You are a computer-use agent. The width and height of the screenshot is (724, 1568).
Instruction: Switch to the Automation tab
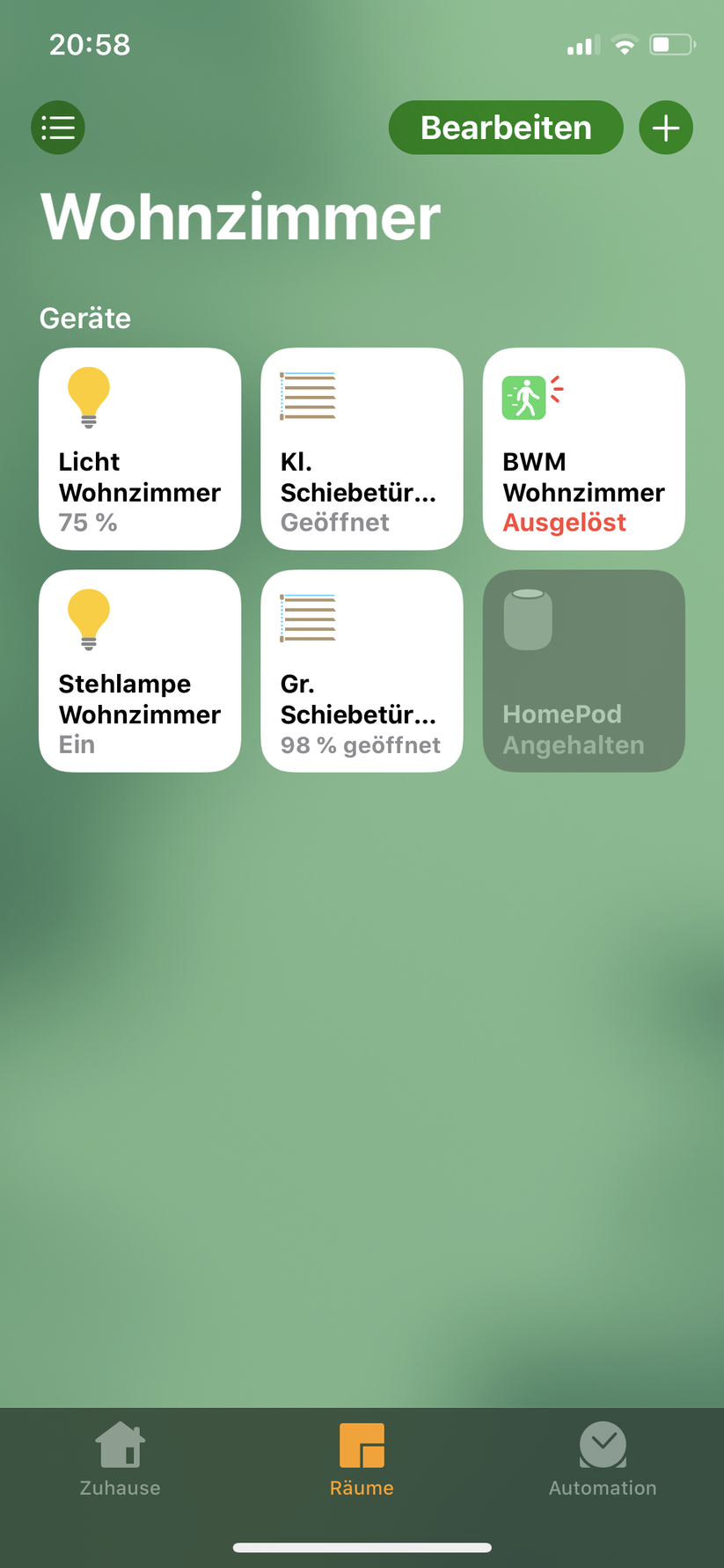point(602,1456)
